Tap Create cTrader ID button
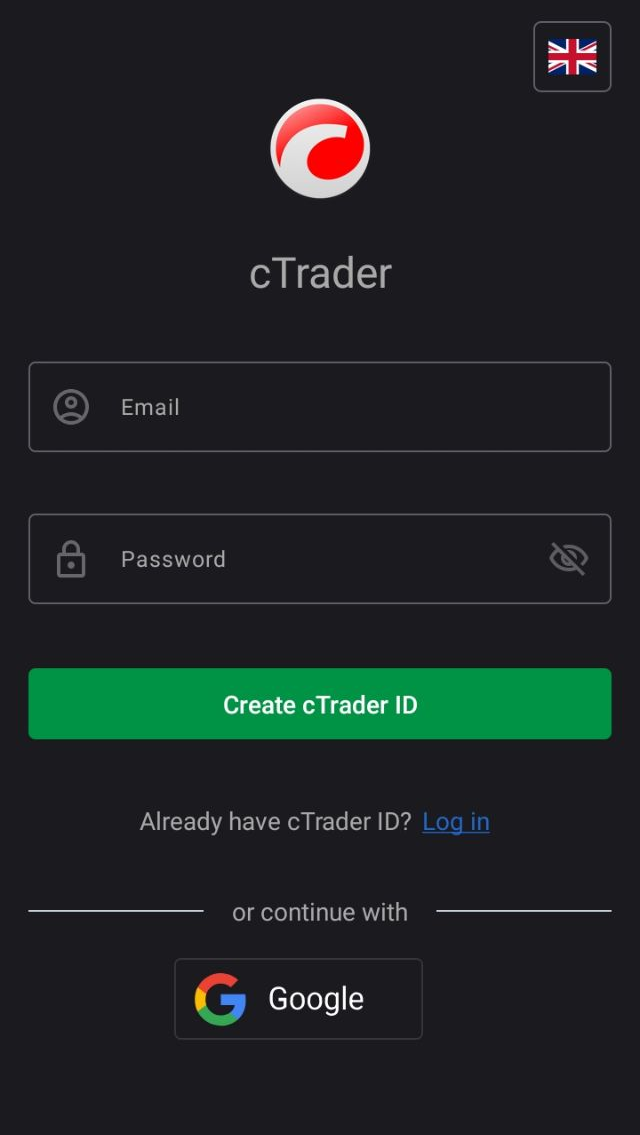The height and width of the screenshot is (1135, 640). pyautogui.click(x=319, y=704)
